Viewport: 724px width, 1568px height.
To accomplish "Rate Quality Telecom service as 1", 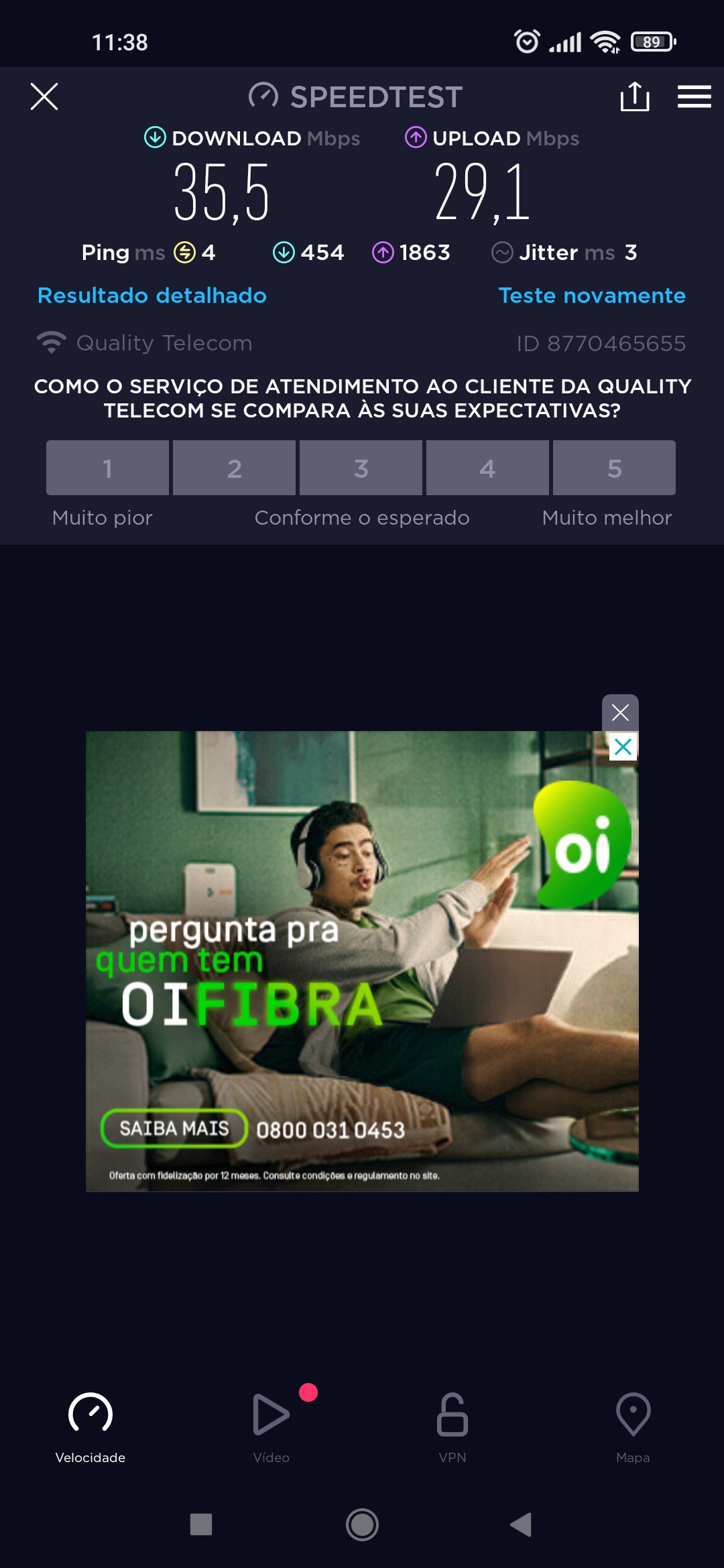I will pyautogui.click(x=107, y=468).
